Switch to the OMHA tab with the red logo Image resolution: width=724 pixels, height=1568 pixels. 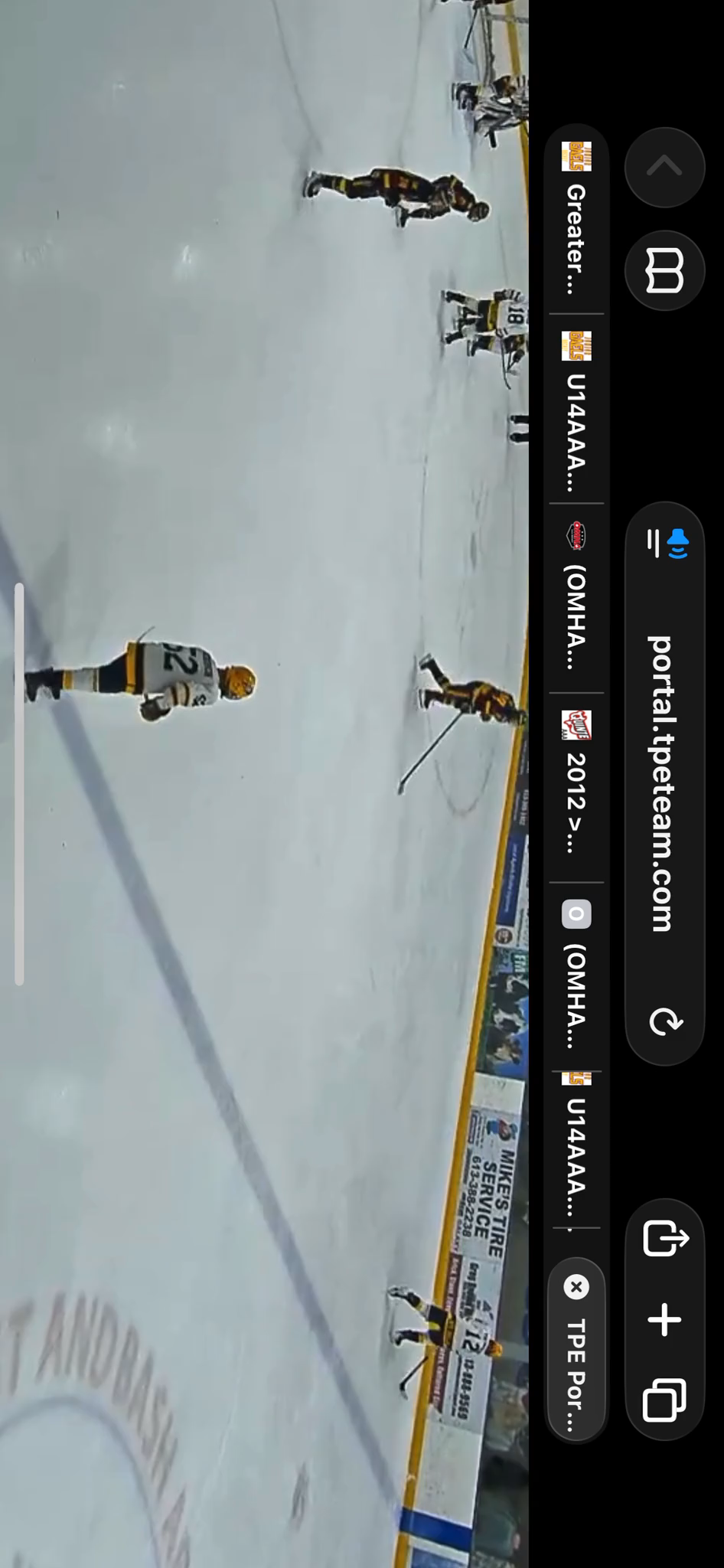pos(576,597)
